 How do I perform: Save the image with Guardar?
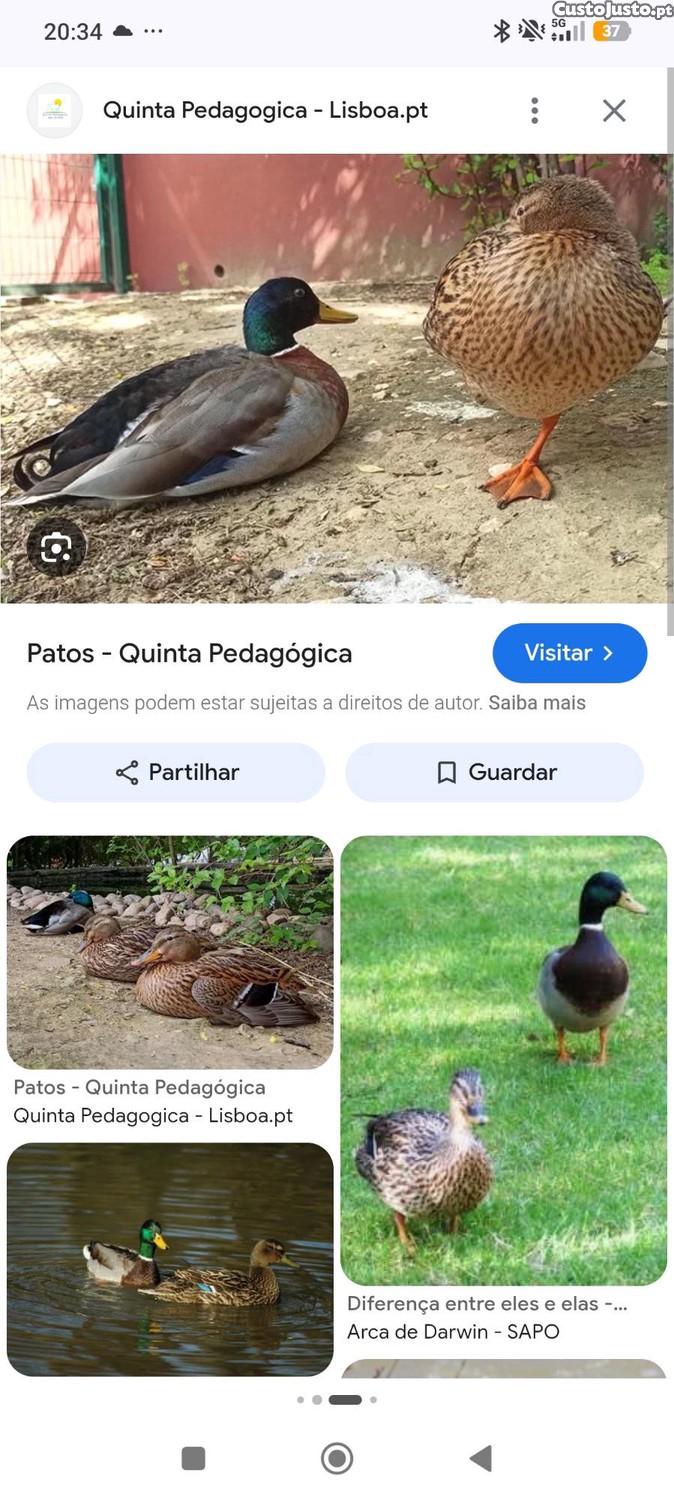click(495, 772)
